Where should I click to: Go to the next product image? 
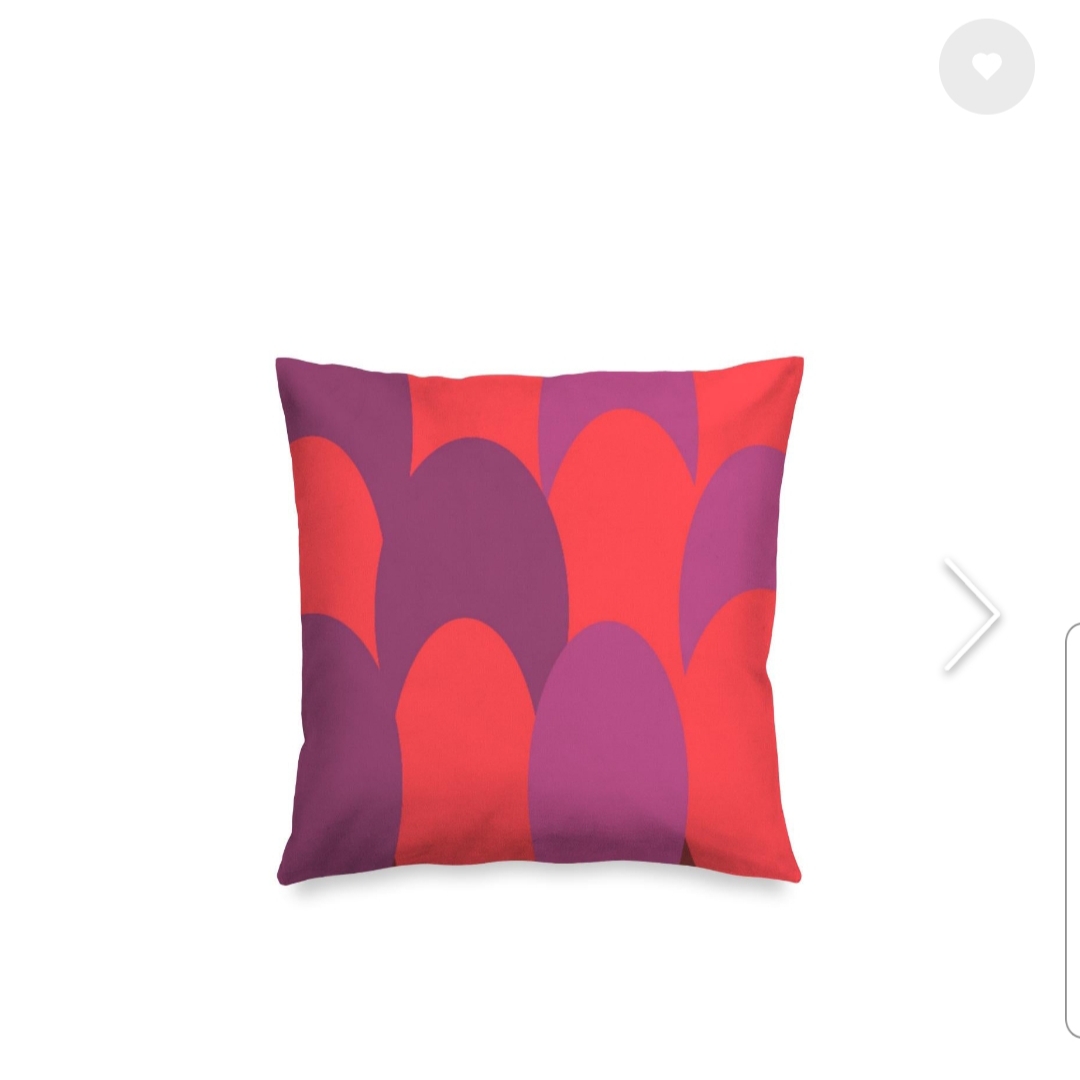pos(970,614)
